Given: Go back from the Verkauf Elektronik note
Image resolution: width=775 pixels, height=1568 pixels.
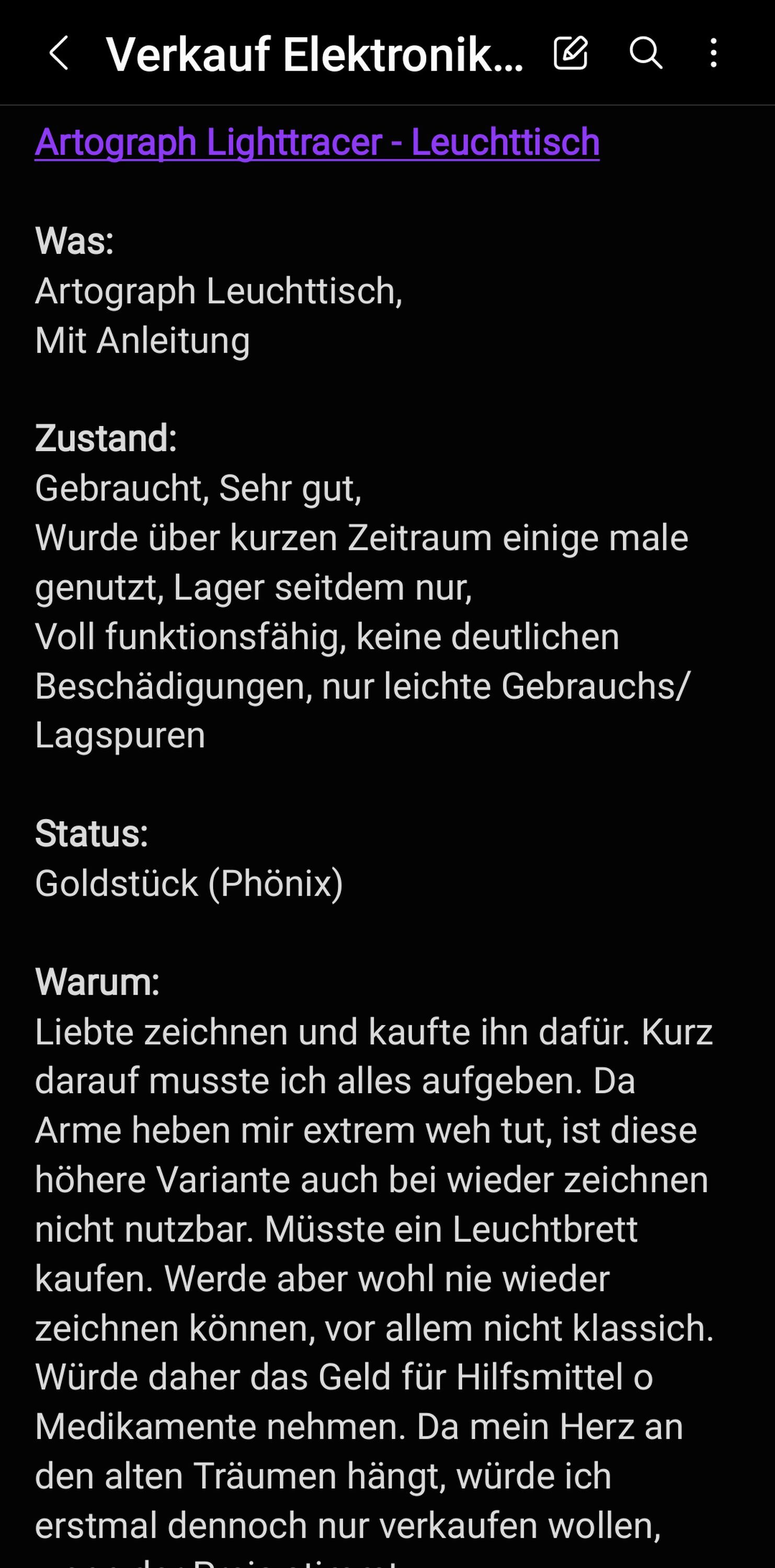Looking at the screenshot, I should 59,53.
